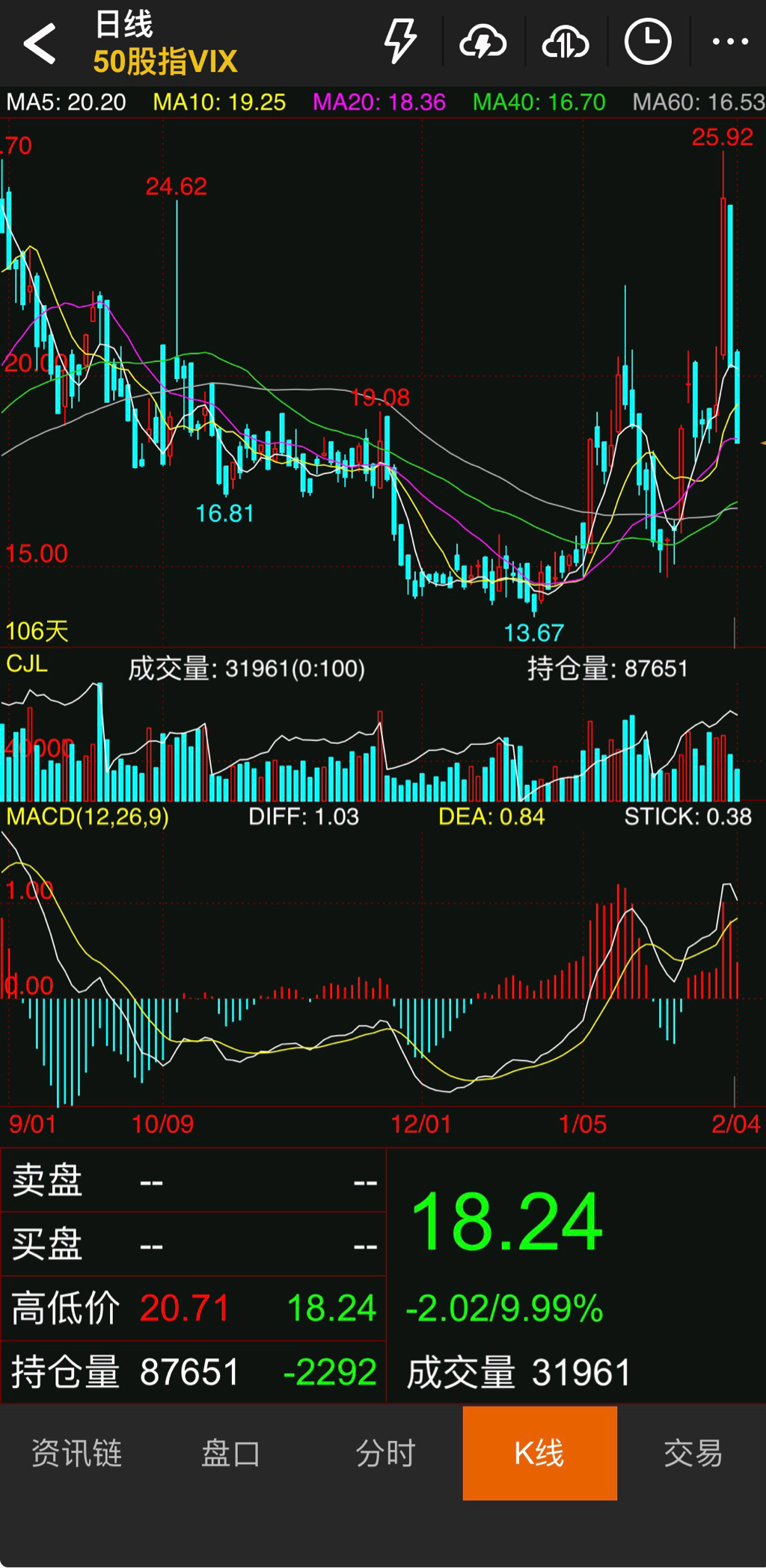Screen dimensions: 766x1568
Task: Go back using the back arrow
Action: pyautogui.click(x=39, y=43)
